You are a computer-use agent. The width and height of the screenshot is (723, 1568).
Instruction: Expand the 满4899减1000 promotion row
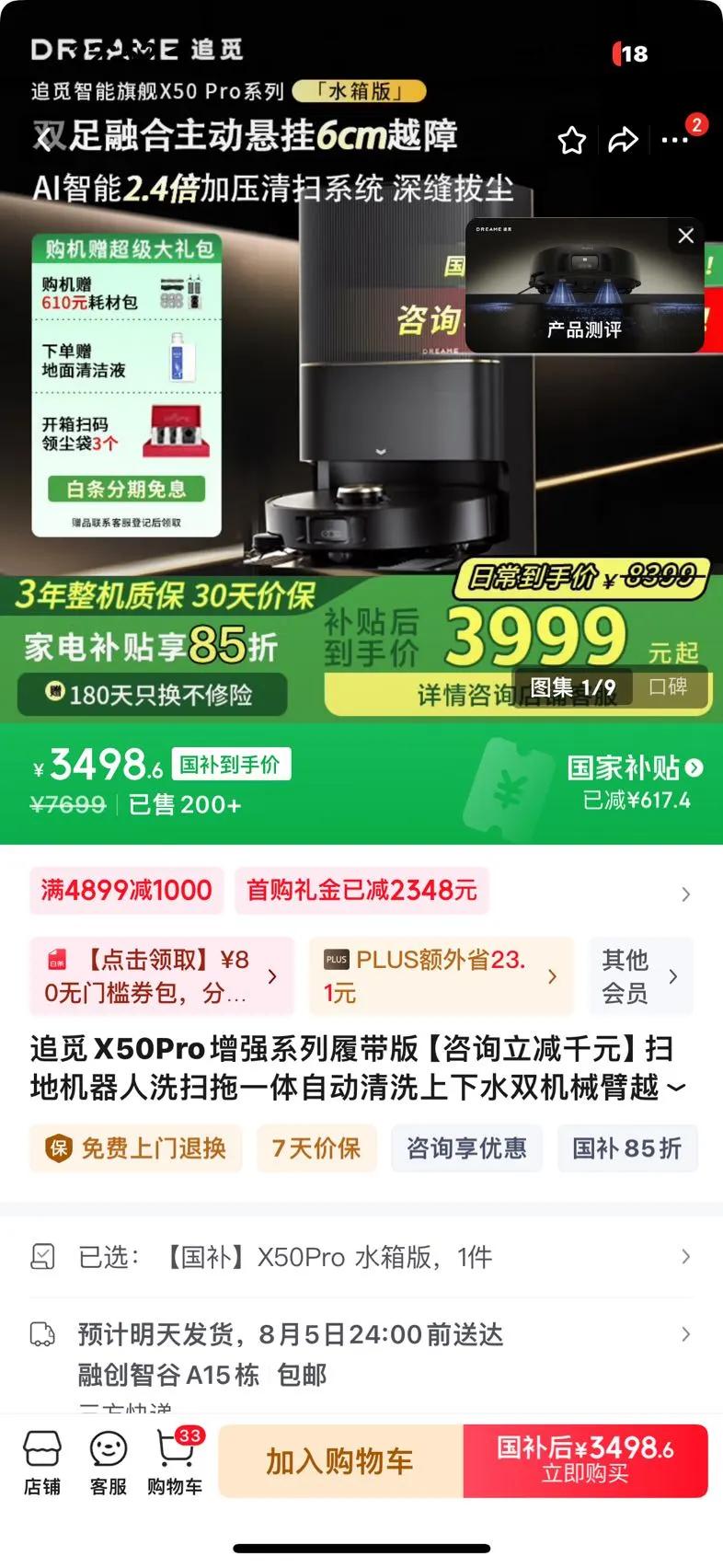(x=126, y=891)
